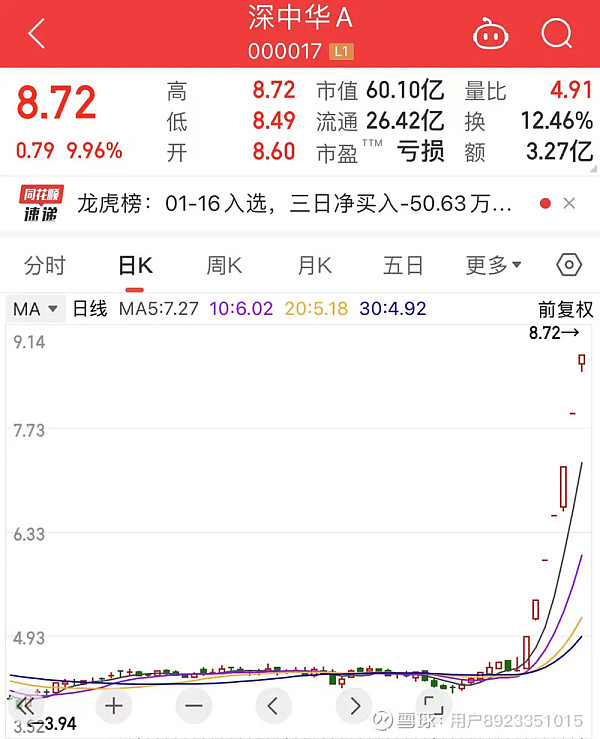Viewport: 600px width, 739px height.
Task: Open the hexagon chart settings icon
Action: pos(568,265)
